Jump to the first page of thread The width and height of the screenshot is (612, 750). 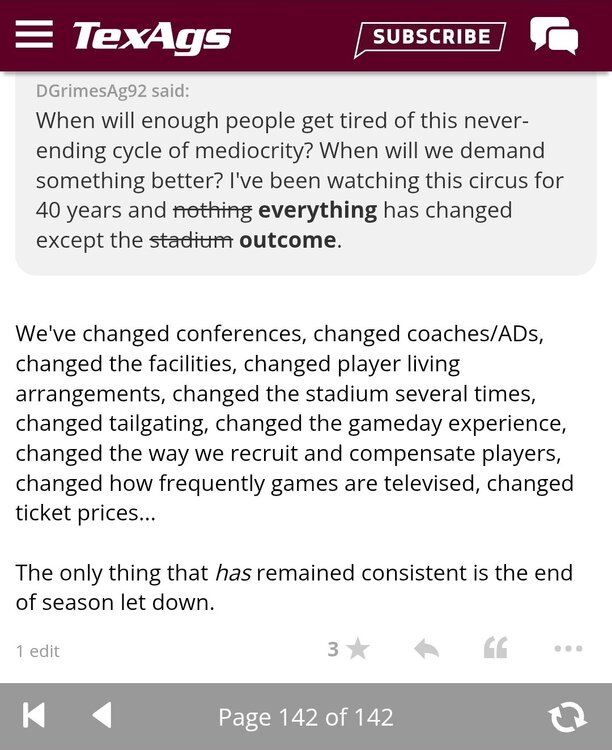coord(34,715)
